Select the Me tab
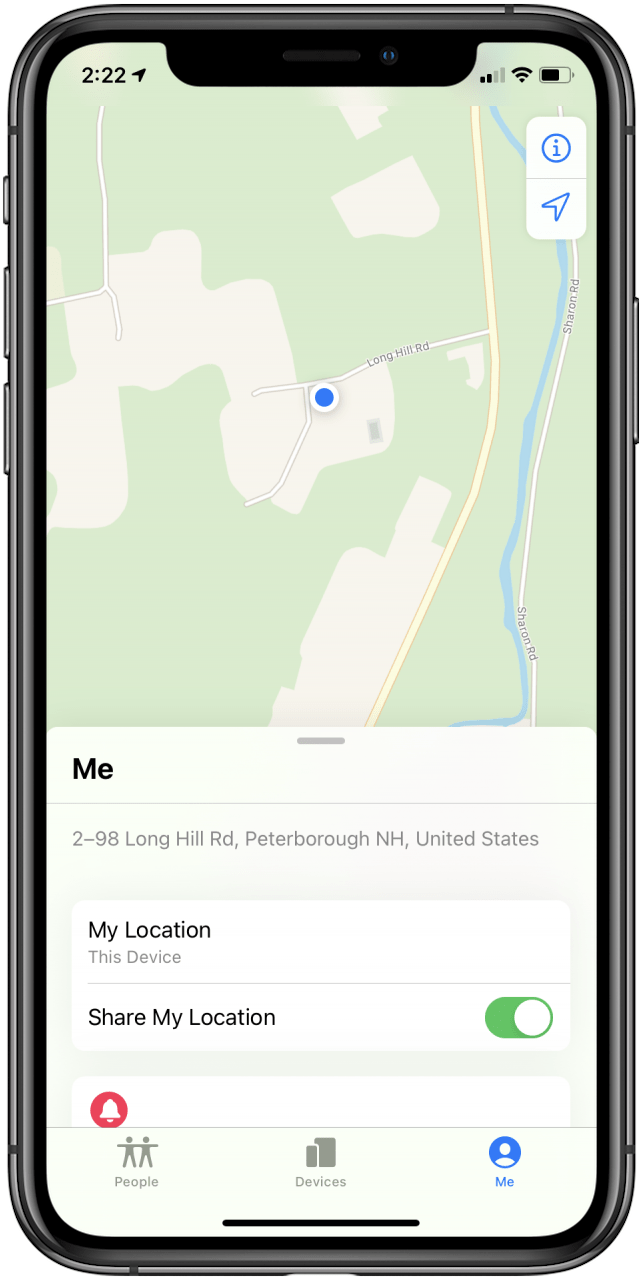 pyautogui.click(x=504, y=1161)
